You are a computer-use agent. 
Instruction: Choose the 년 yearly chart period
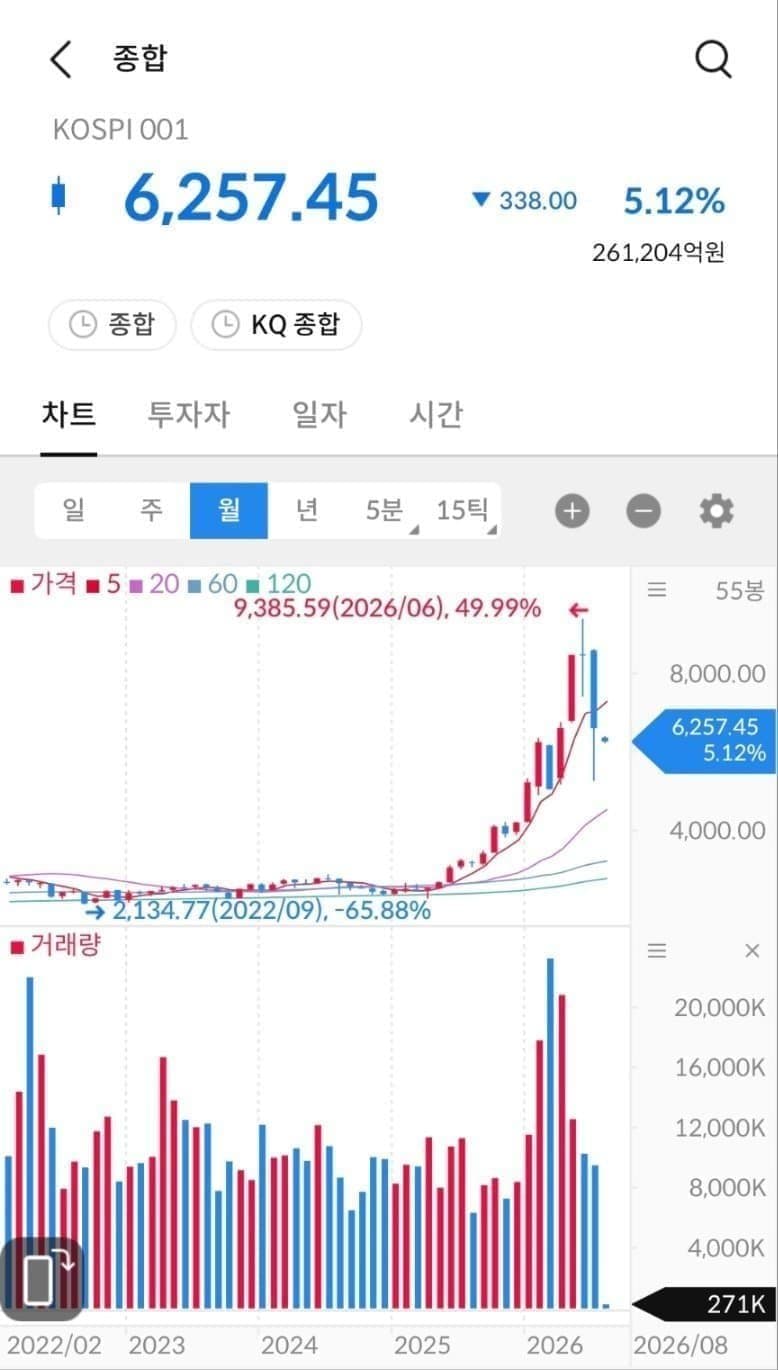(306, 511)
